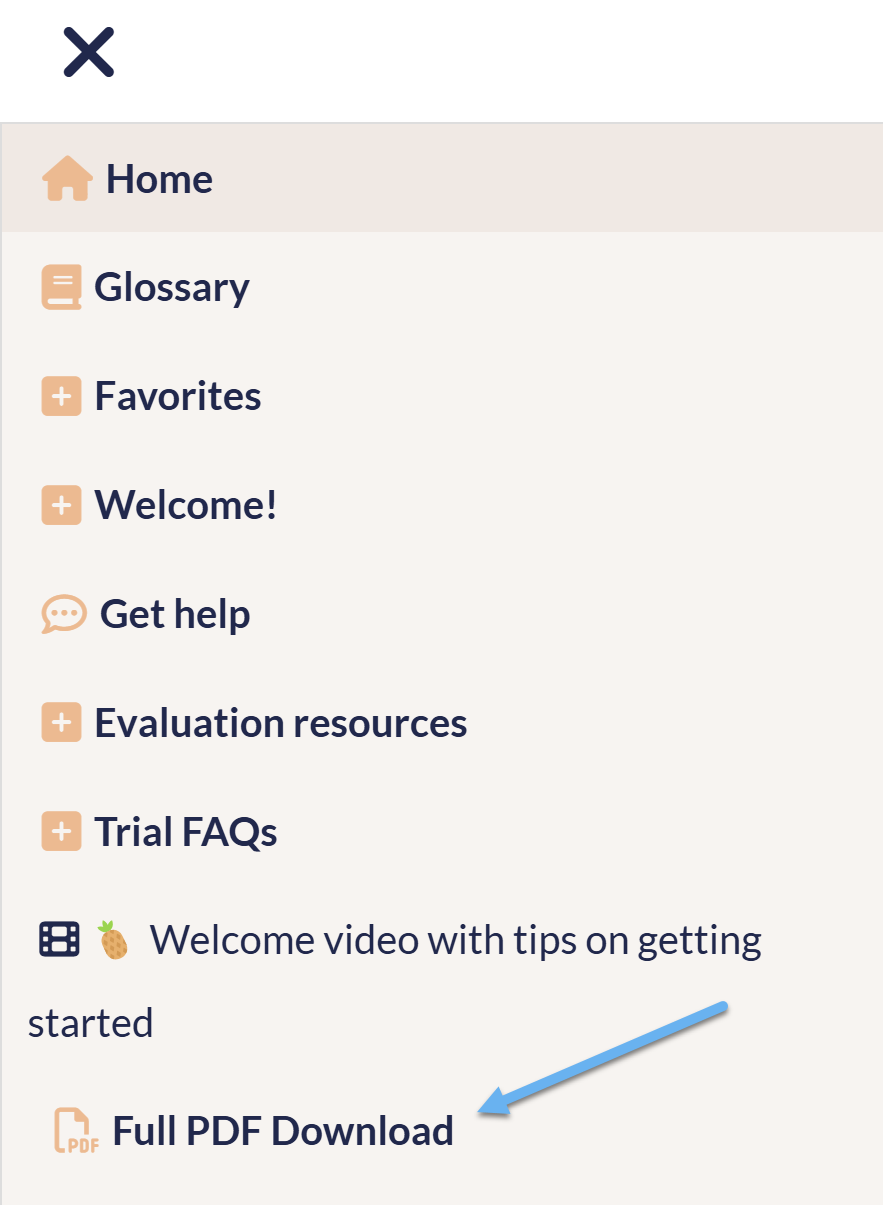This screenshot has width=883, height=1205.
Task: Open the welcome video with tips
Action: 455,941
